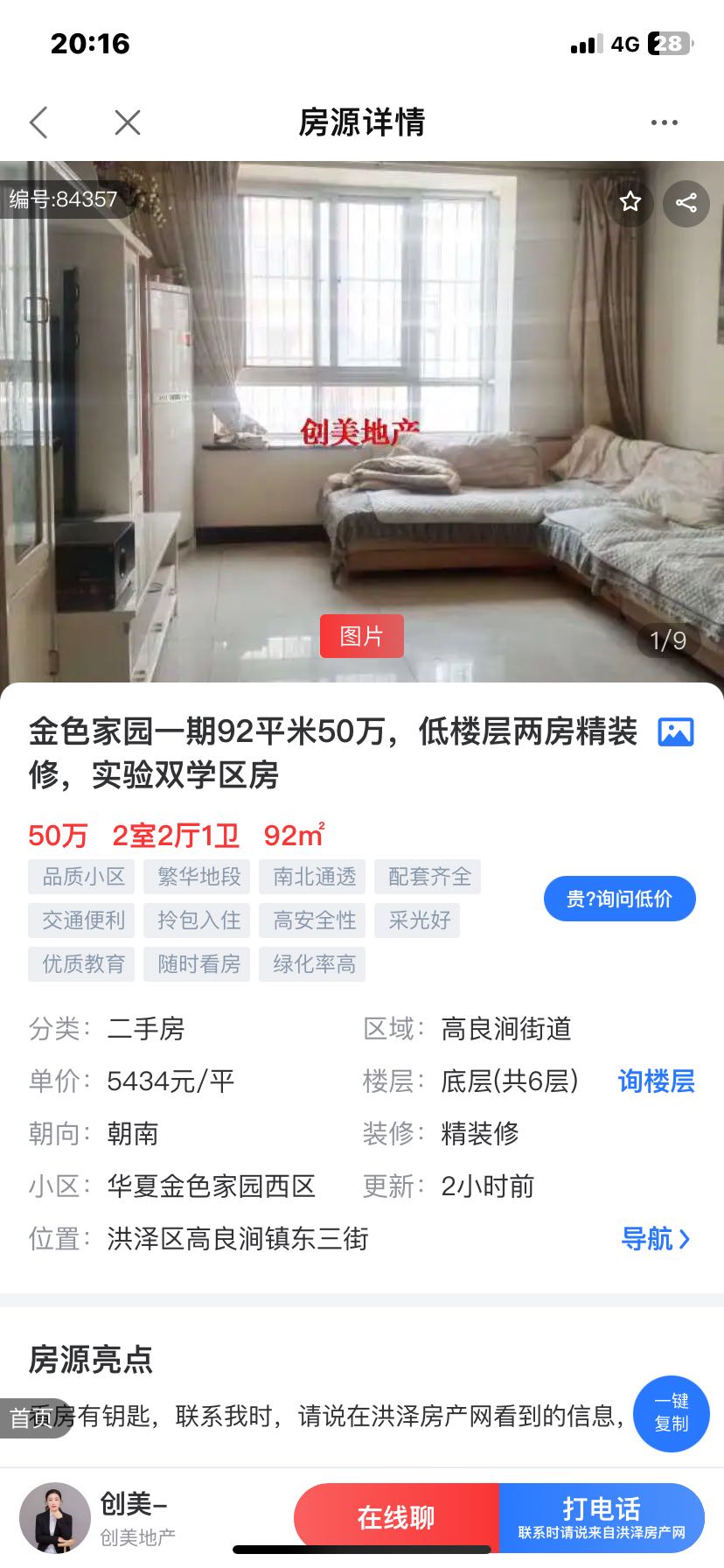This screenshot has height=1568, width=724.
Task: Open the image icon beside the title
Action: [x=676, y=731]
